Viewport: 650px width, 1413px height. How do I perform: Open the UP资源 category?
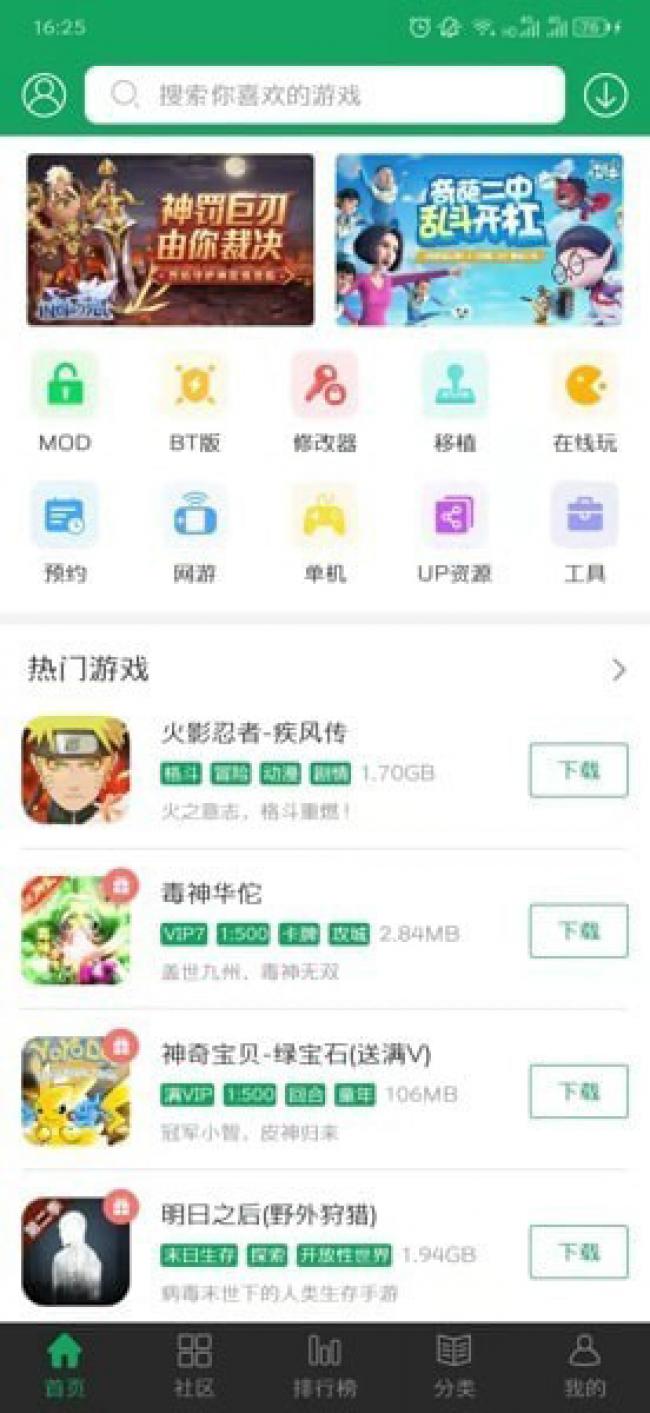(x=454, y=532)
